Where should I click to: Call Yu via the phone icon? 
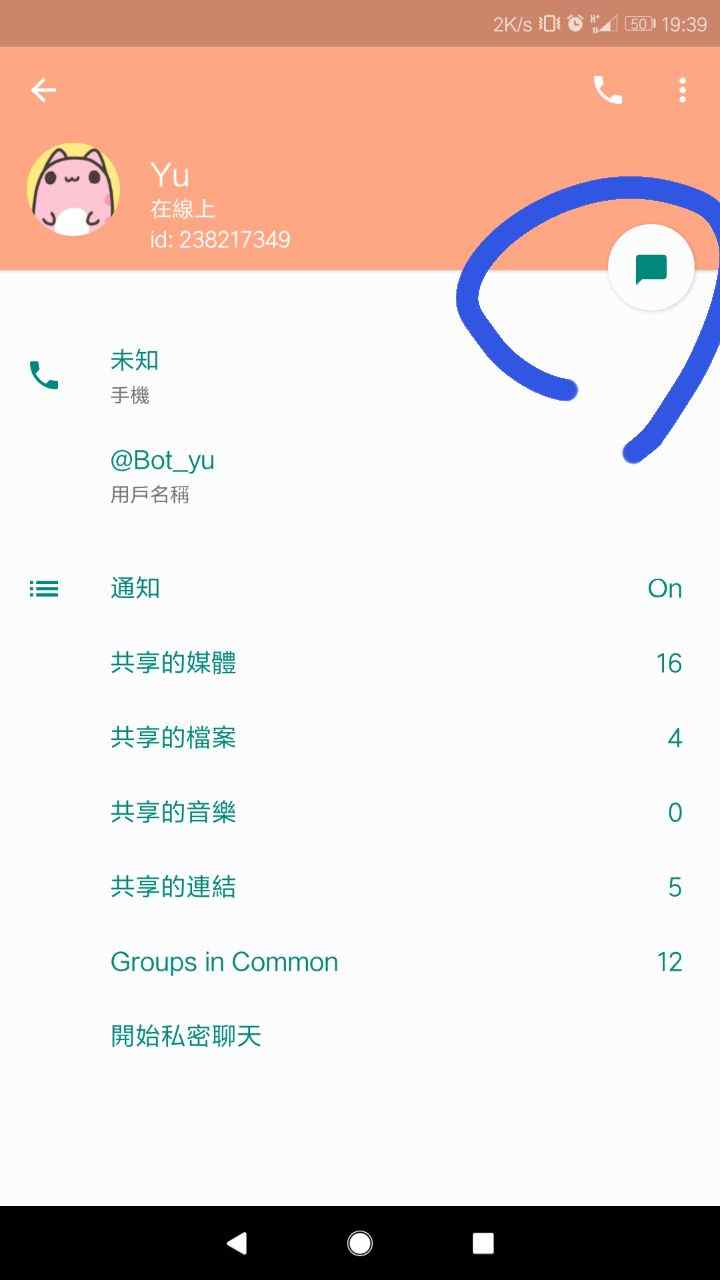click(608, 90)
